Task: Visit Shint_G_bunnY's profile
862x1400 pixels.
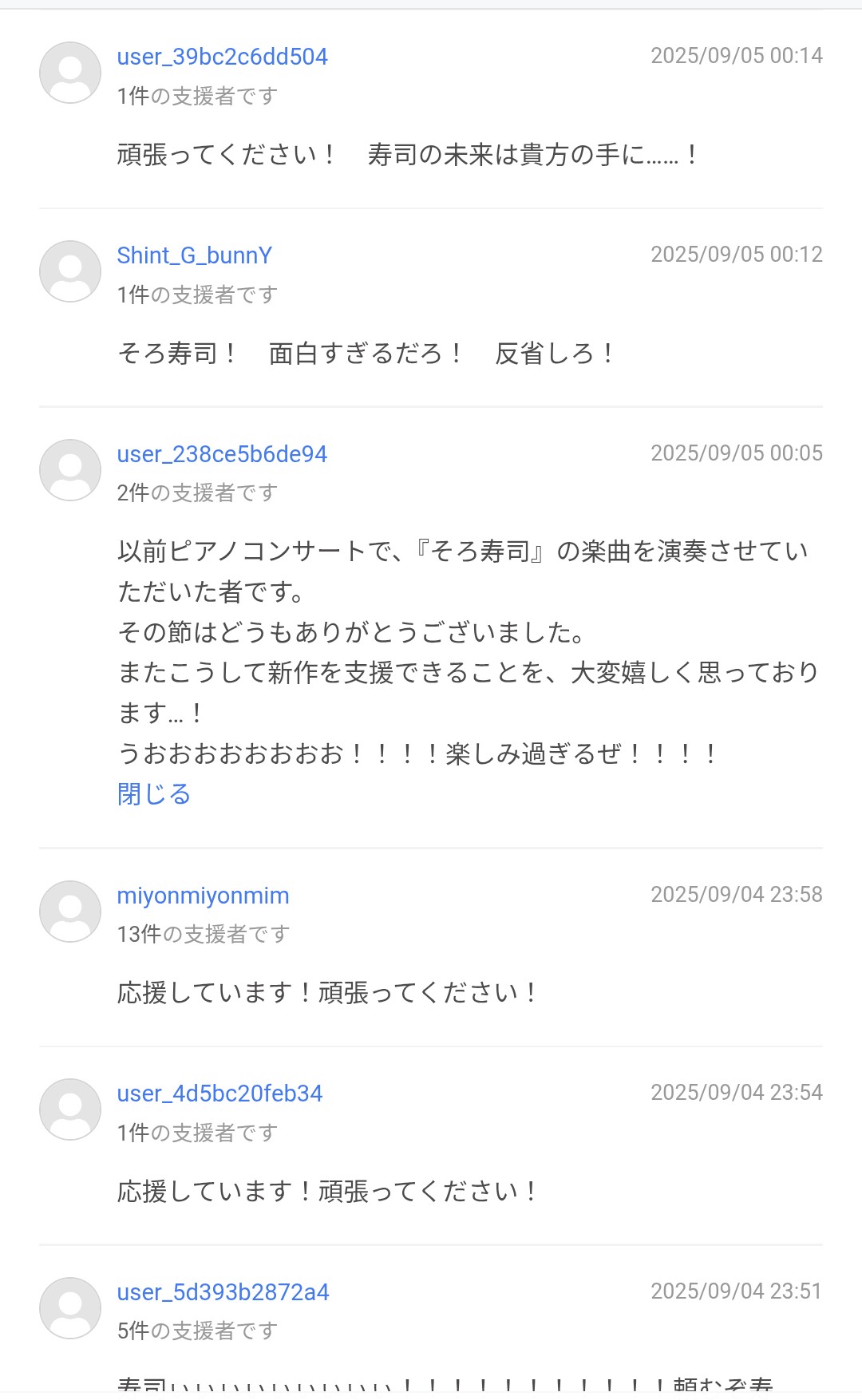Action: point(194,255)
